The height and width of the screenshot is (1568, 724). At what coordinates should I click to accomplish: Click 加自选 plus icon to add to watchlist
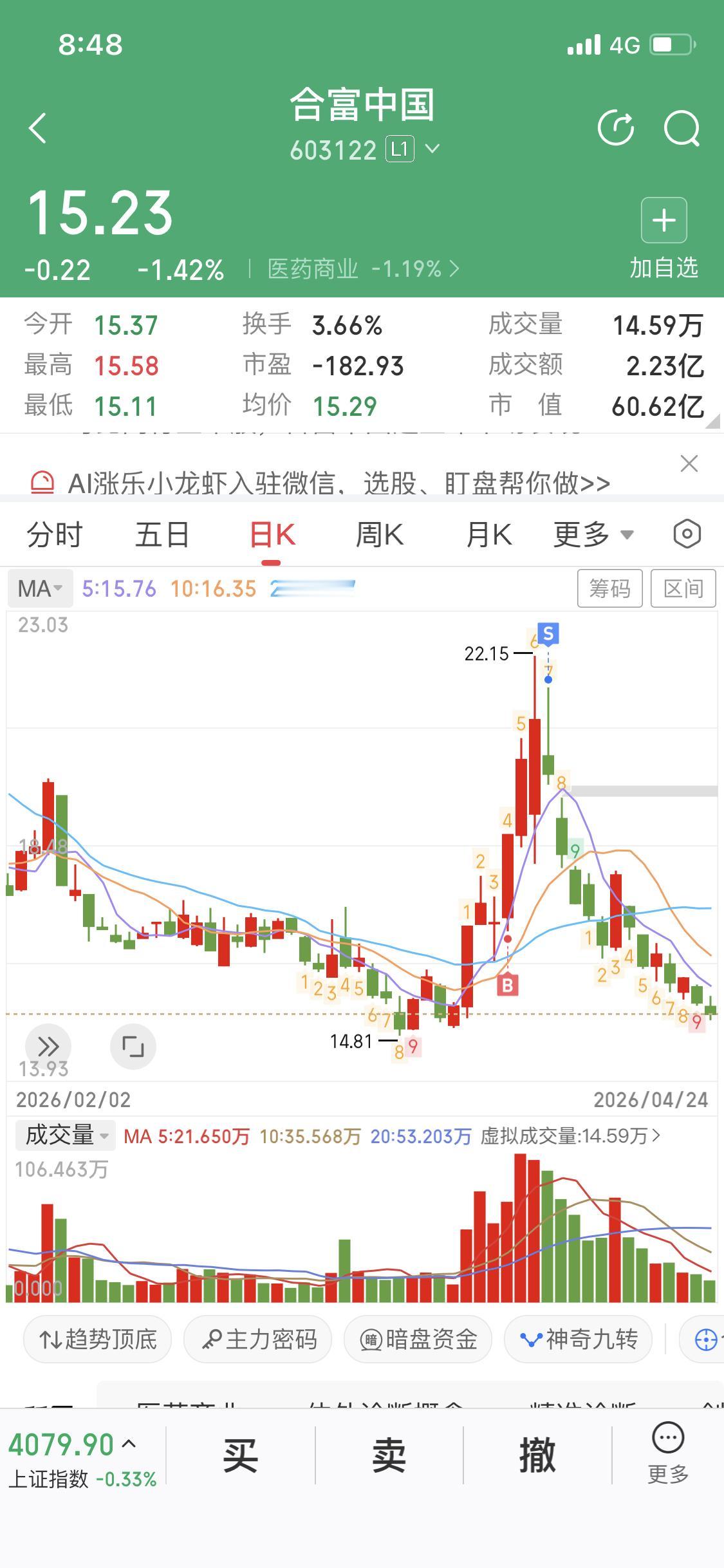664,221
